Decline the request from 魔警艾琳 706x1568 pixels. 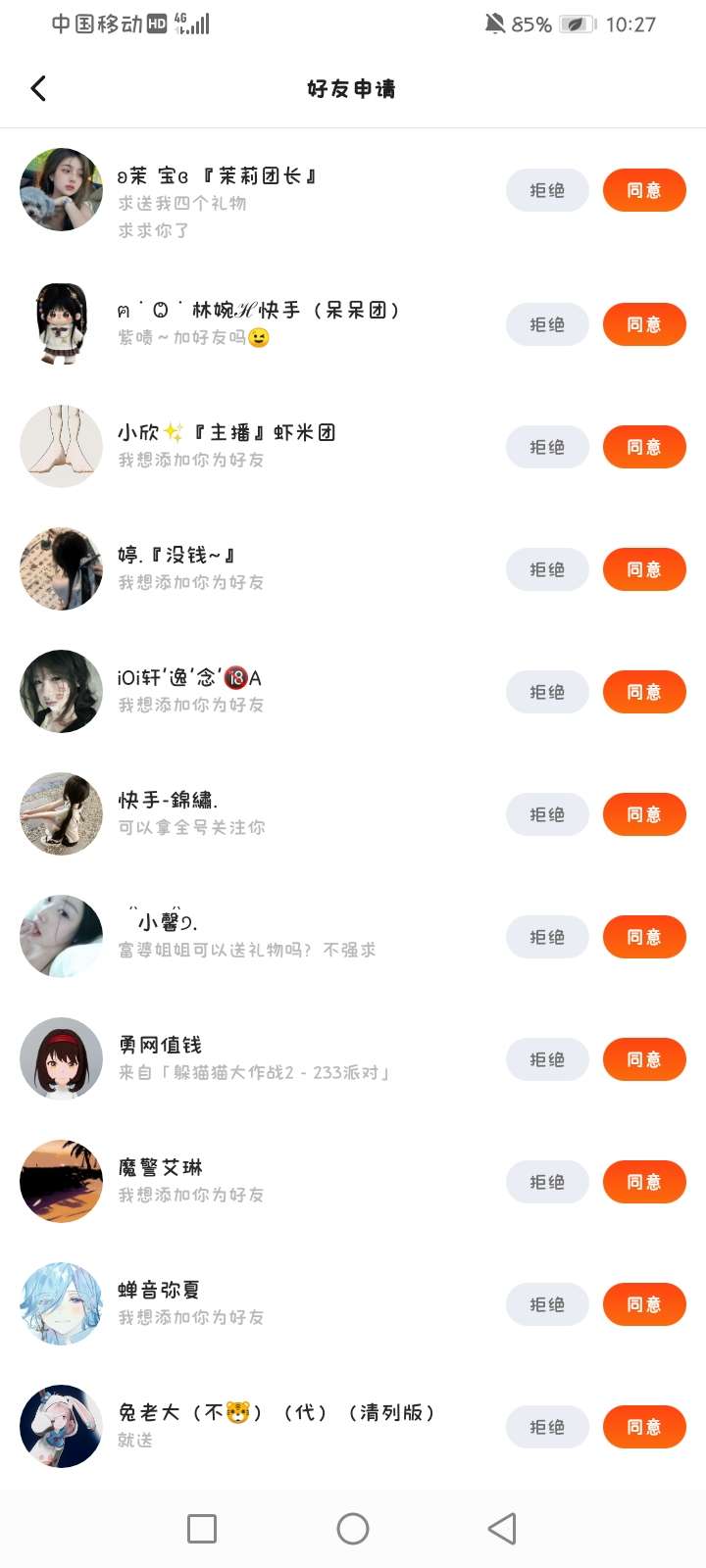(x=547, y=1182)
